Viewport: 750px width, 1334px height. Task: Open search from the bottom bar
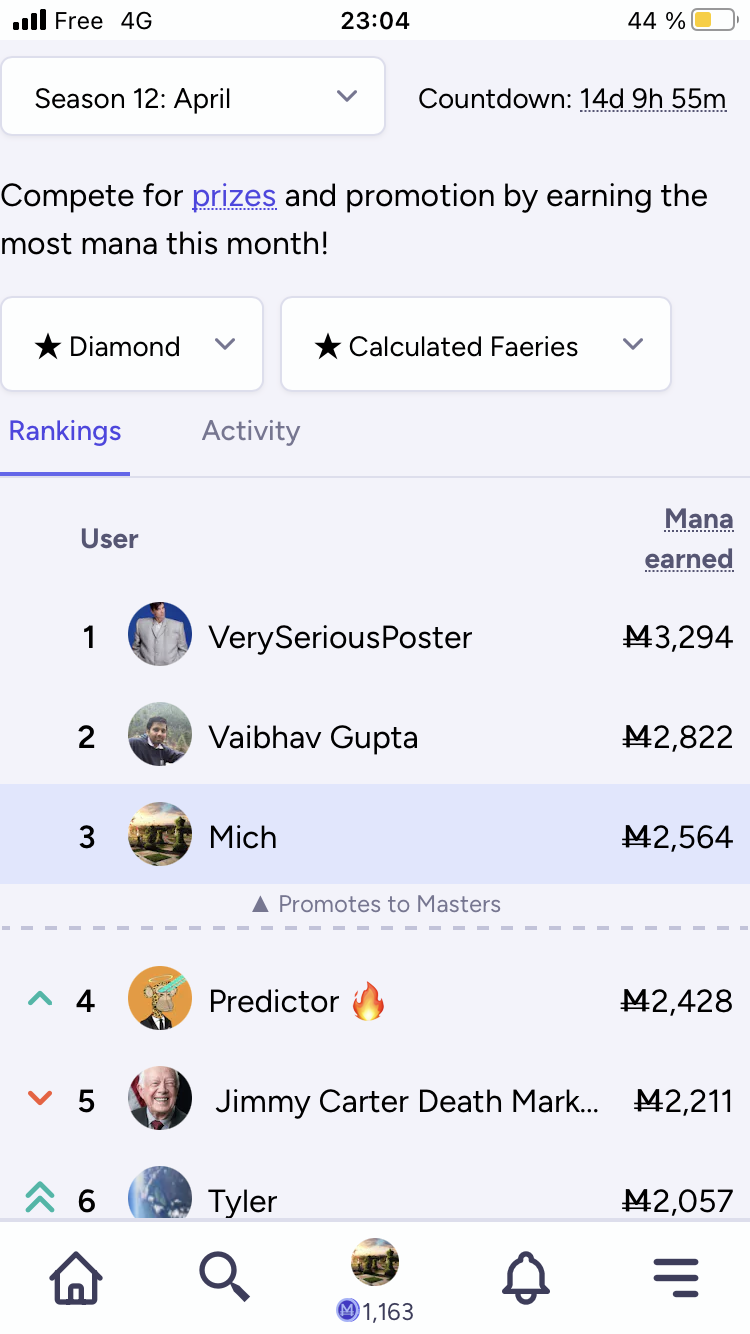point(226,1277)
